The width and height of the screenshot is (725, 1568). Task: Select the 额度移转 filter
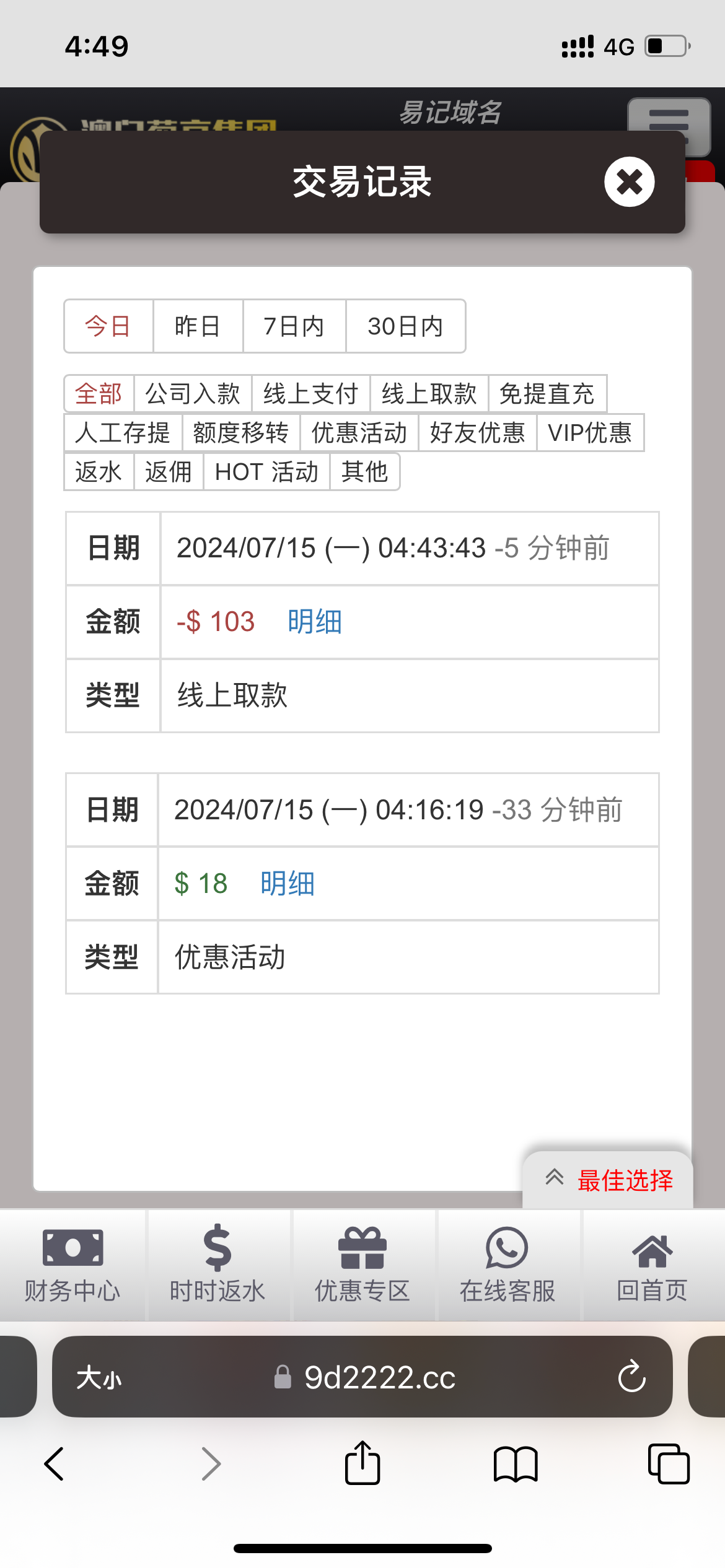point(240,433)
